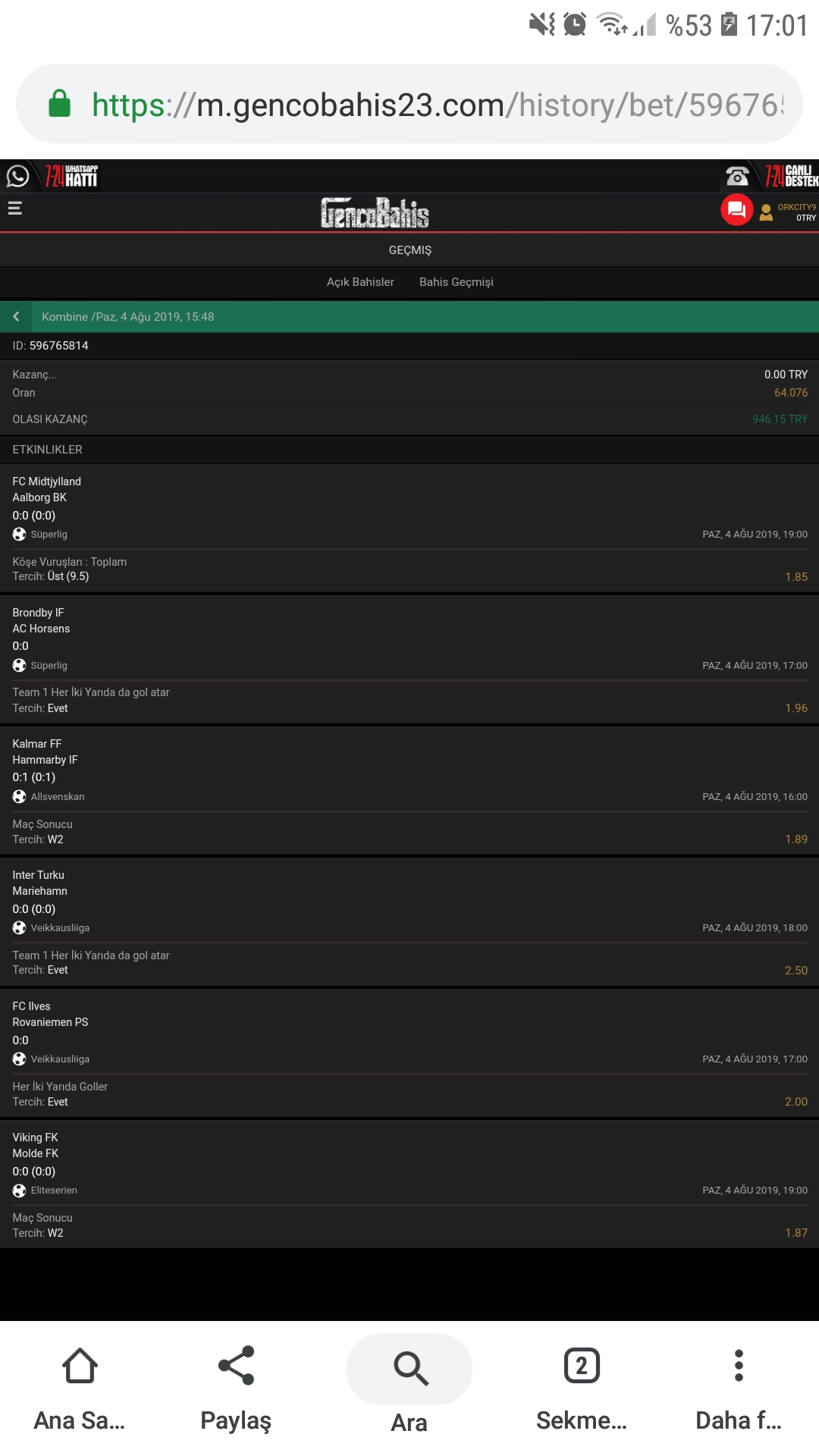This screenshot has width=819, height=1456.
Task: Open the 7/24 WhatsApp Hattı link
Action: [52, 176]
